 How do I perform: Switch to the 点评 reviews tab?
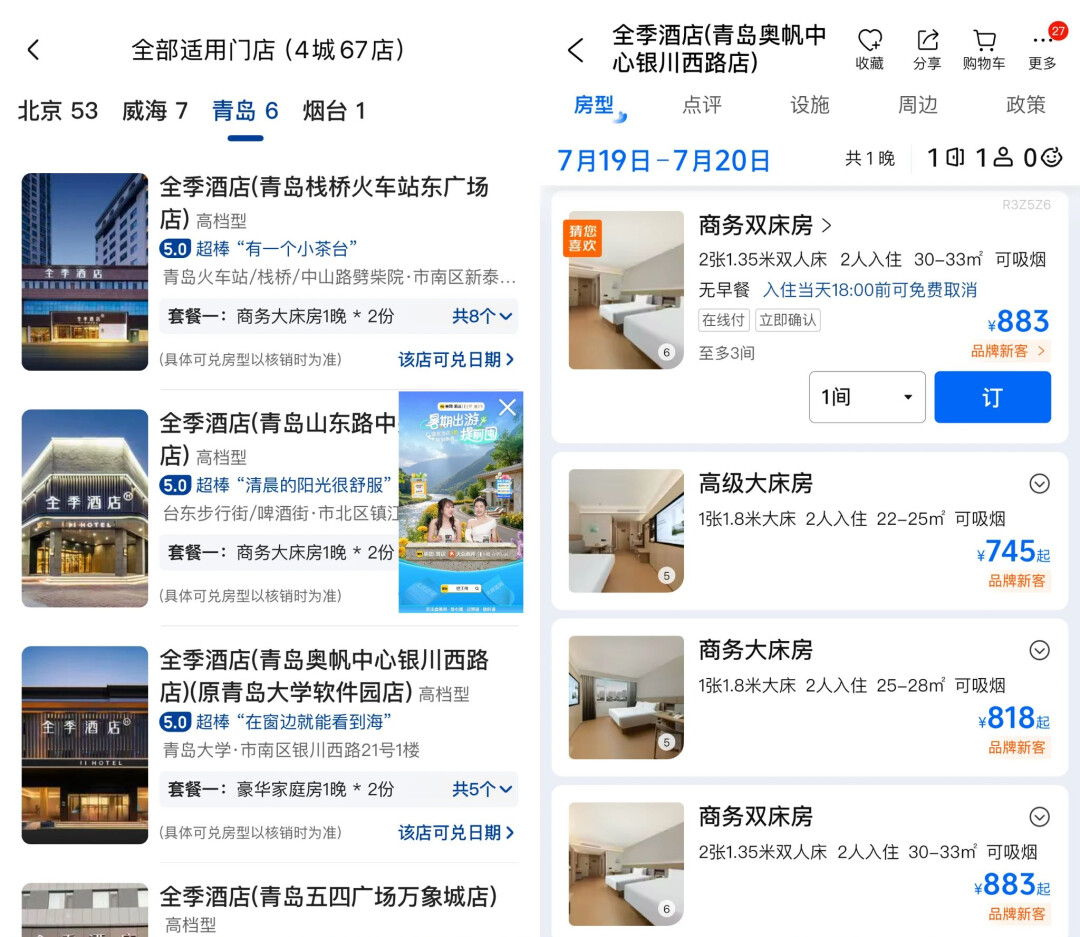pos(701,105)
